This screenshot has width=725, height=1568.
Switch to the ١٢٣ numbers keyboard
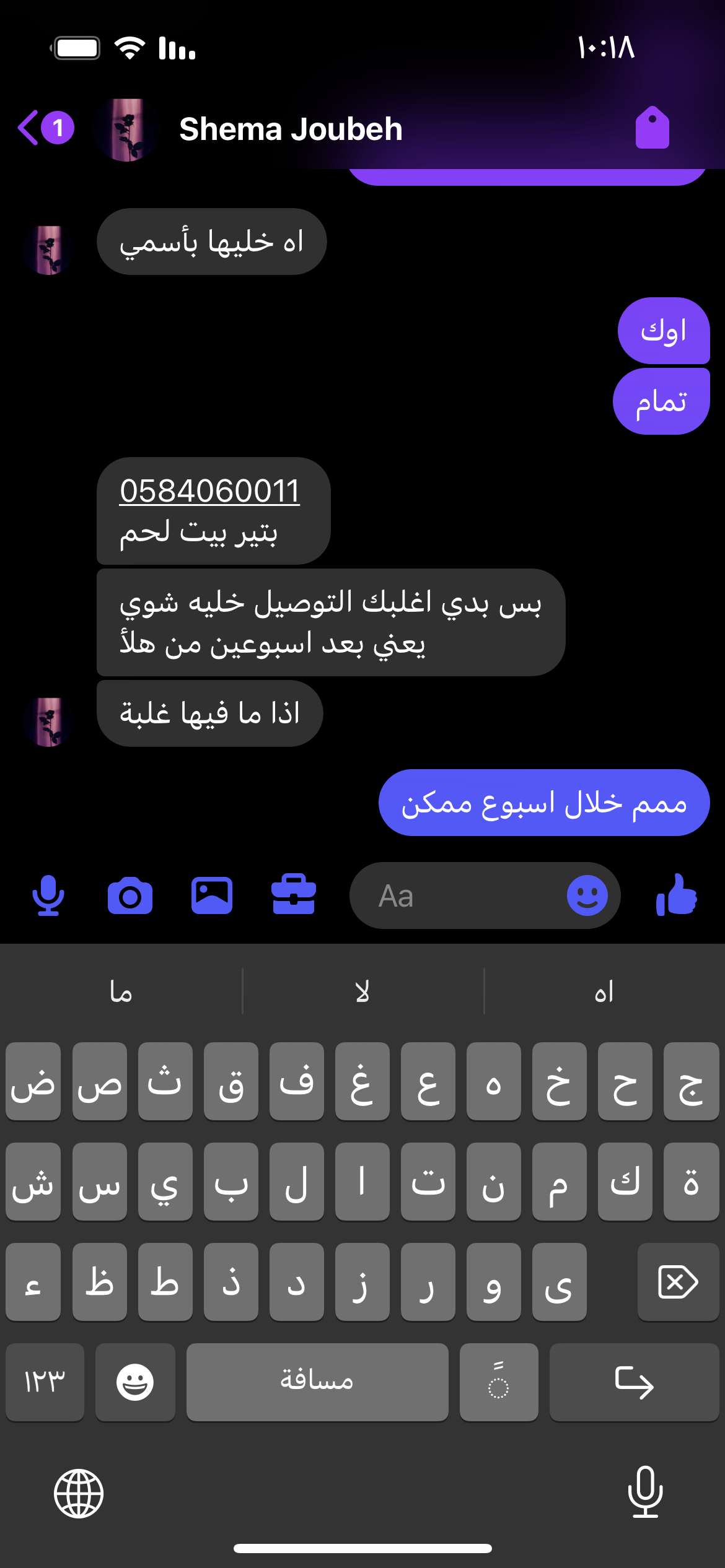coord(45,1382)
